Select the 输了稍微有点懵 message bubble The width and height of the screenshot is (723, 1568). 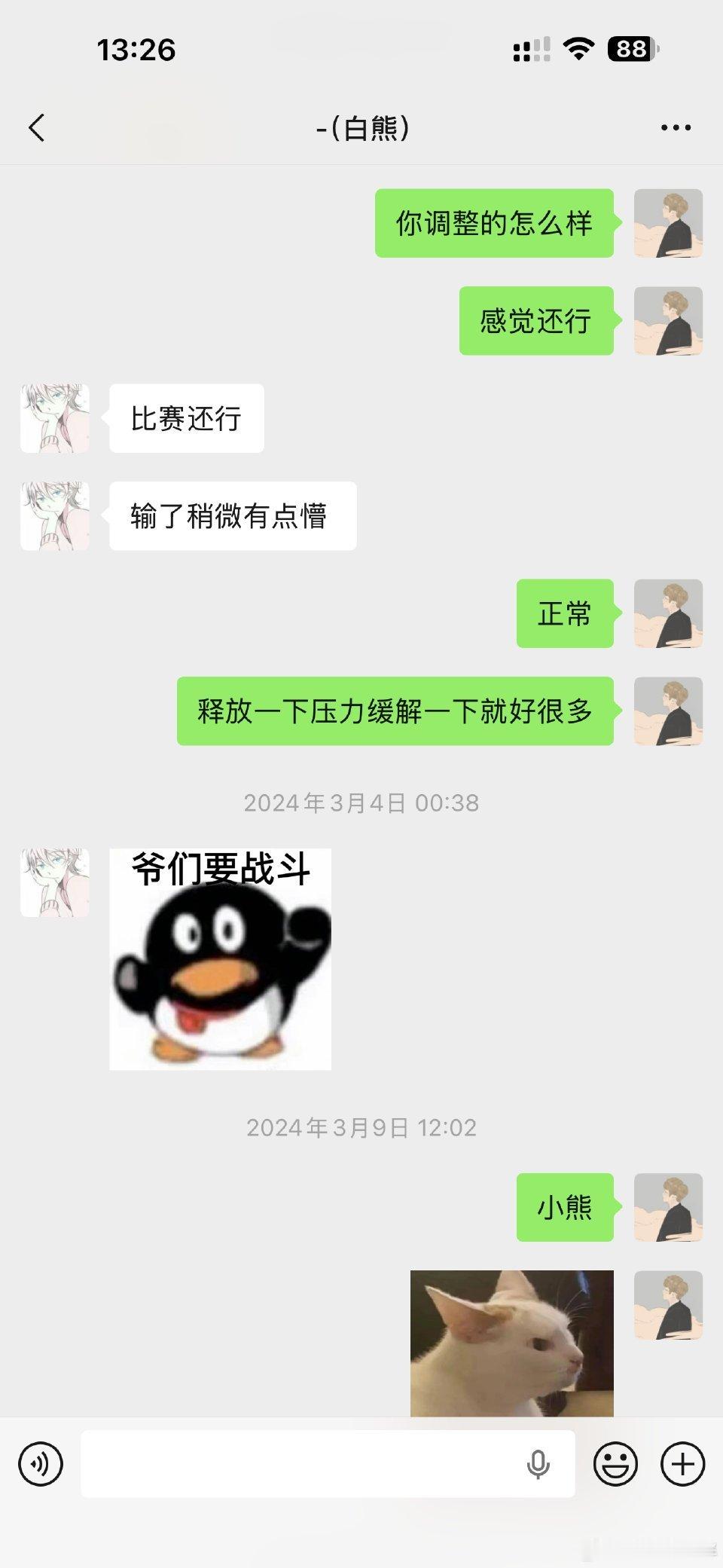click(x=231, y=515)
